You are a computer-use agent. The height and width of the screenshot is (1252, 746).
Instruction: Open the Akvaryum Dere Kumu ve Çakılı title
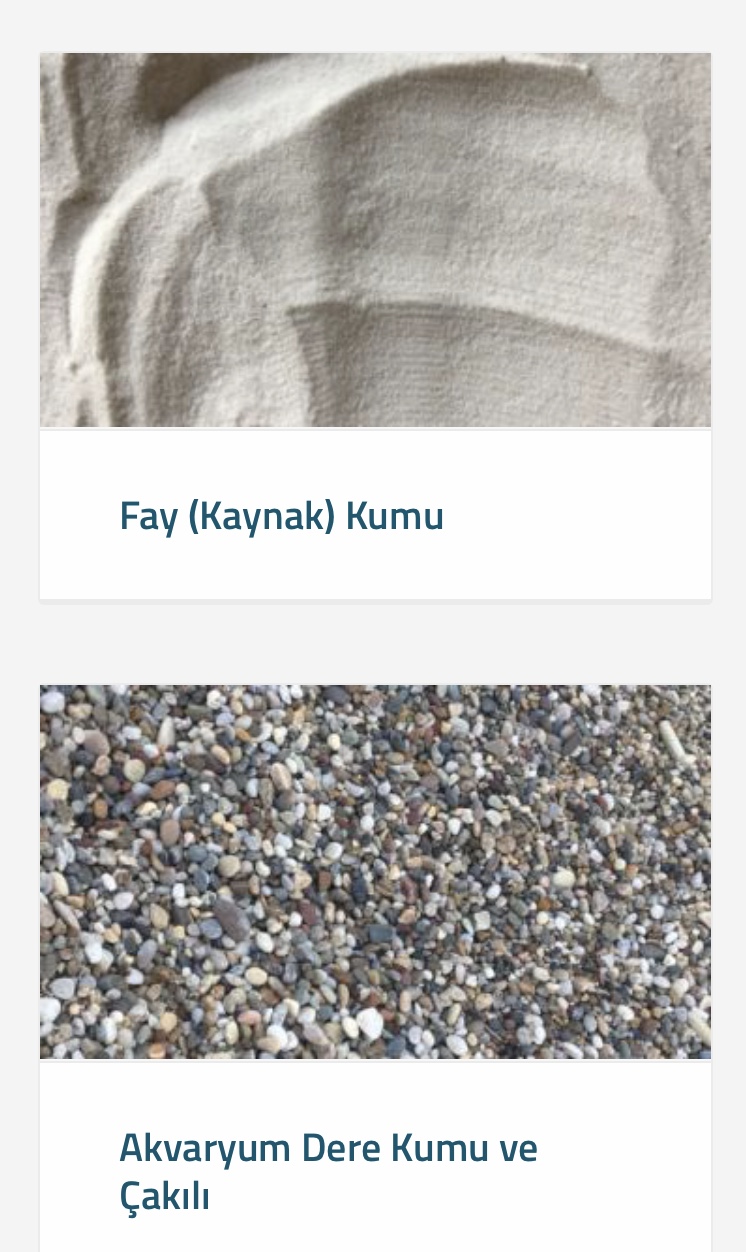click(328, 1170)
